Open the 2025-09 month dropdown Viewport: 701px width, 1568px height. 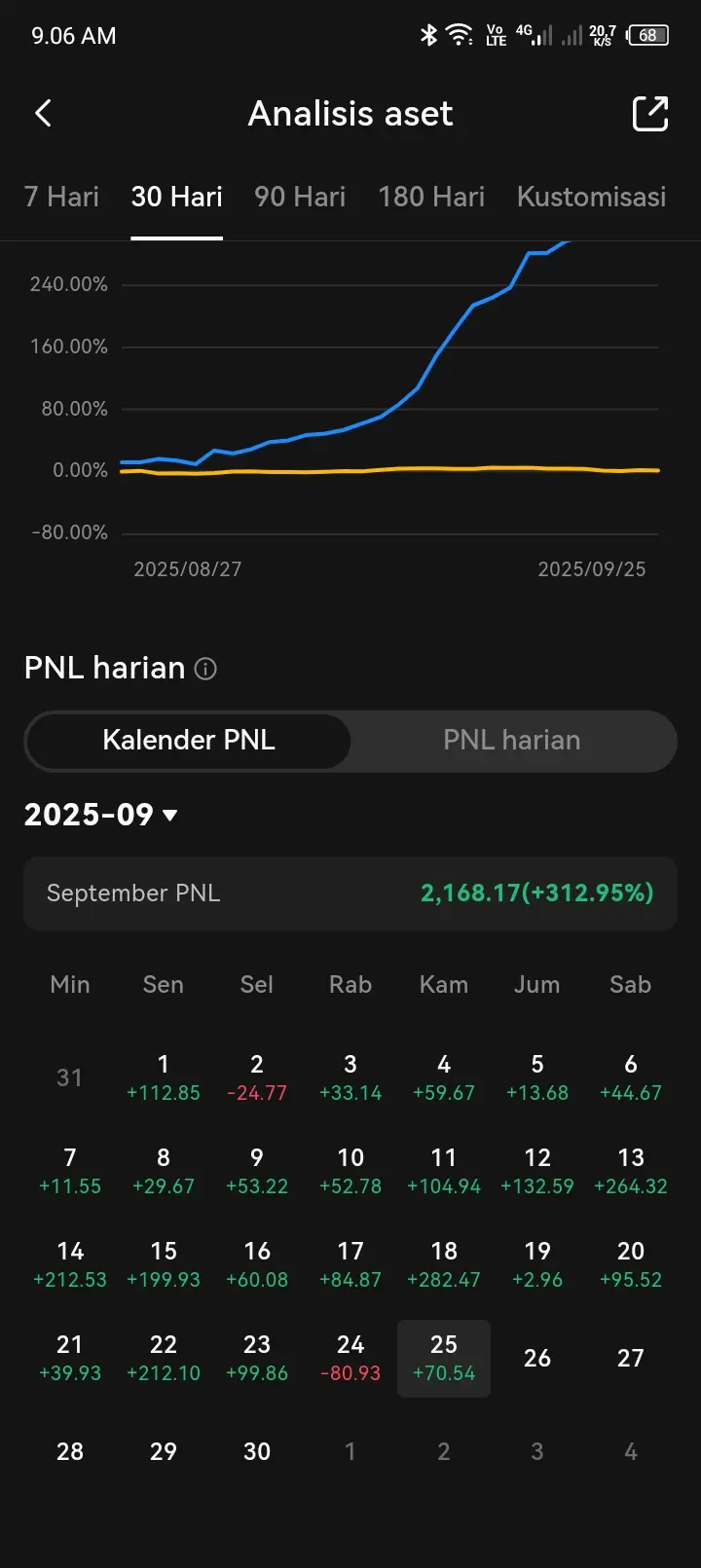pyautogui.click(x=101, y=815)
